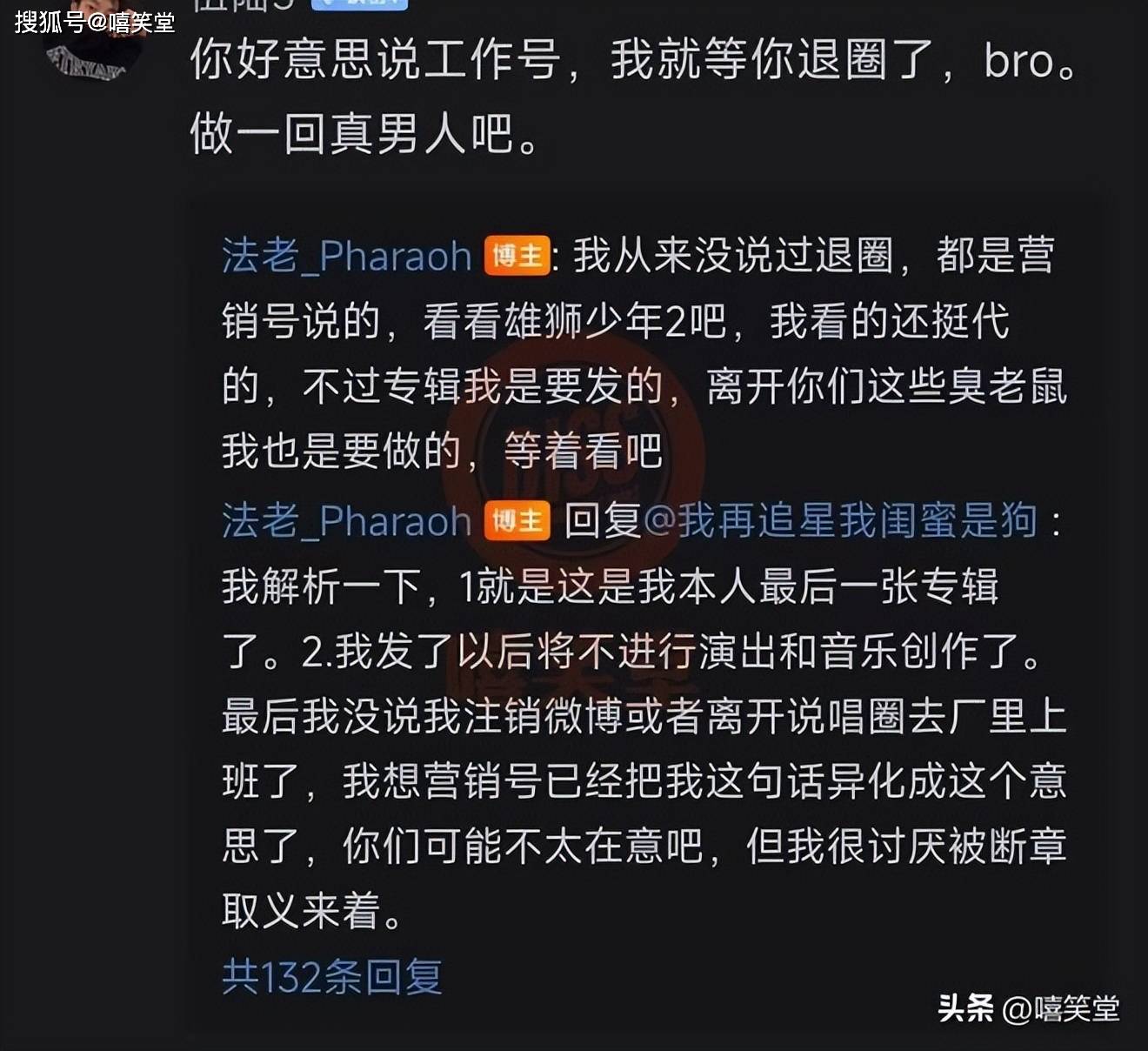The image size is (1148, 1051).
Task: Open the mentioned user 我再追星我闺蜜是狗
Action: click(840, 521)
